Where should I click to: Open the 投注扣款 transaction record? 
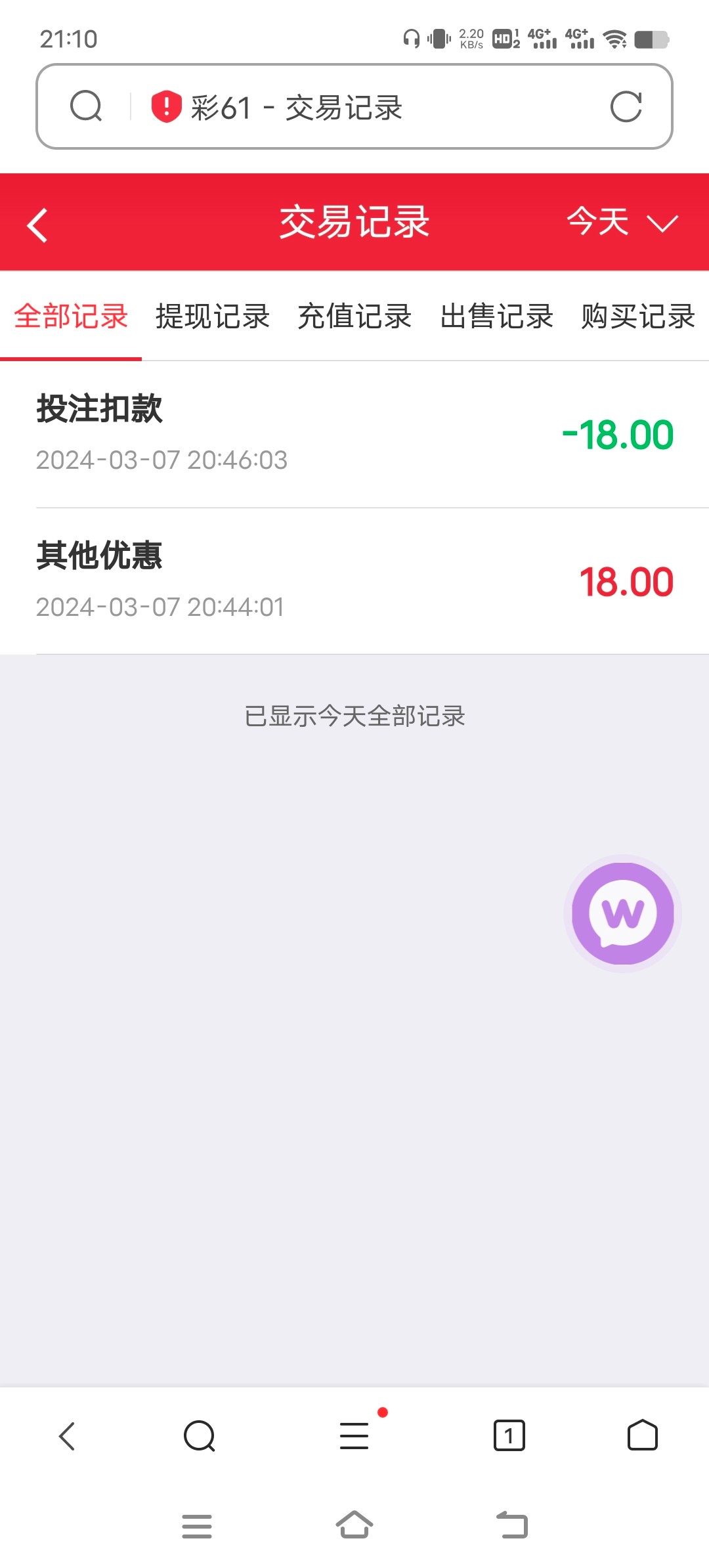[x=354, y=433]
